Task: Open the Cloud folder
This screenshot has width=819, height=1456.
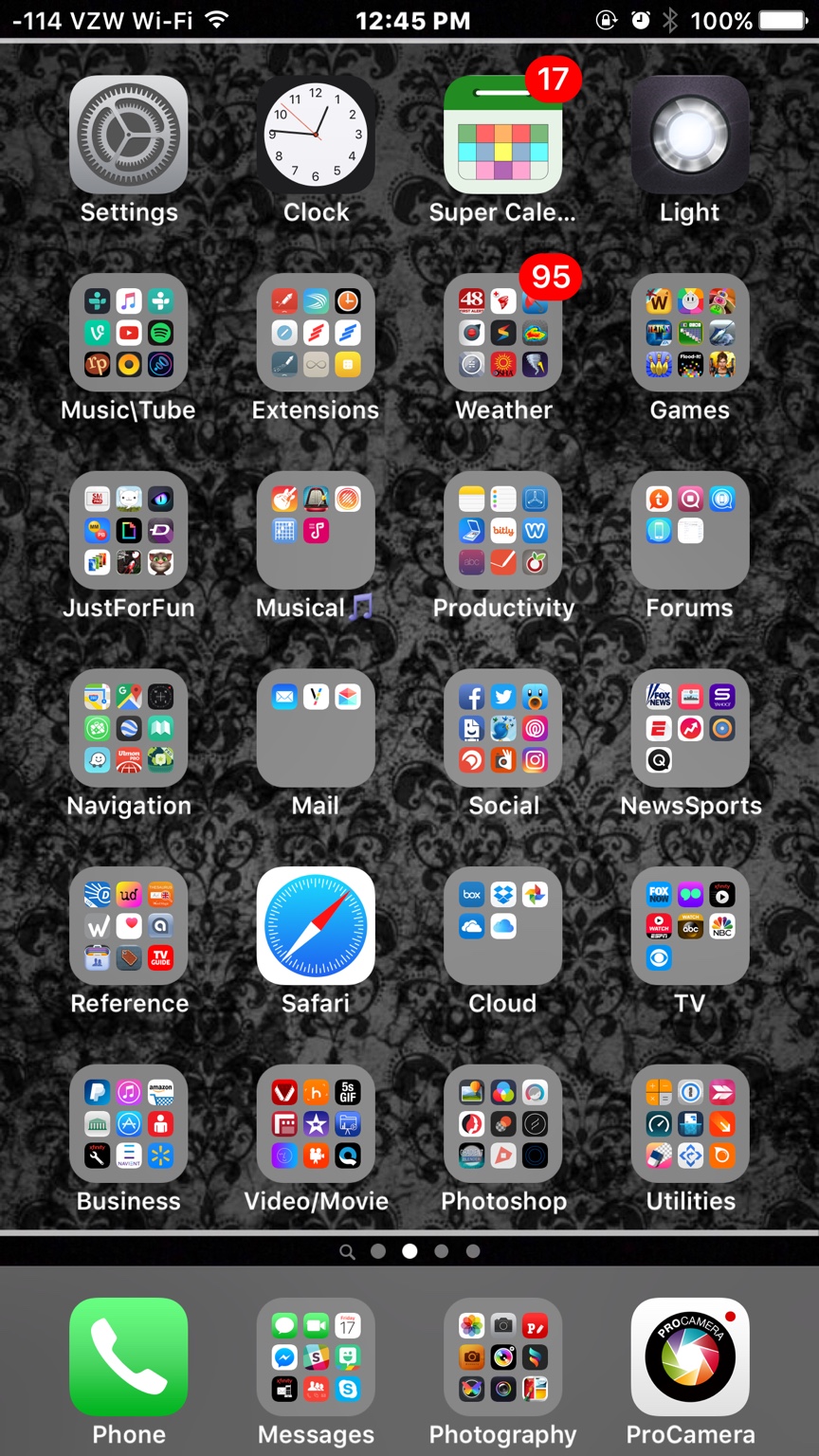Action: (x=503, y=926)
